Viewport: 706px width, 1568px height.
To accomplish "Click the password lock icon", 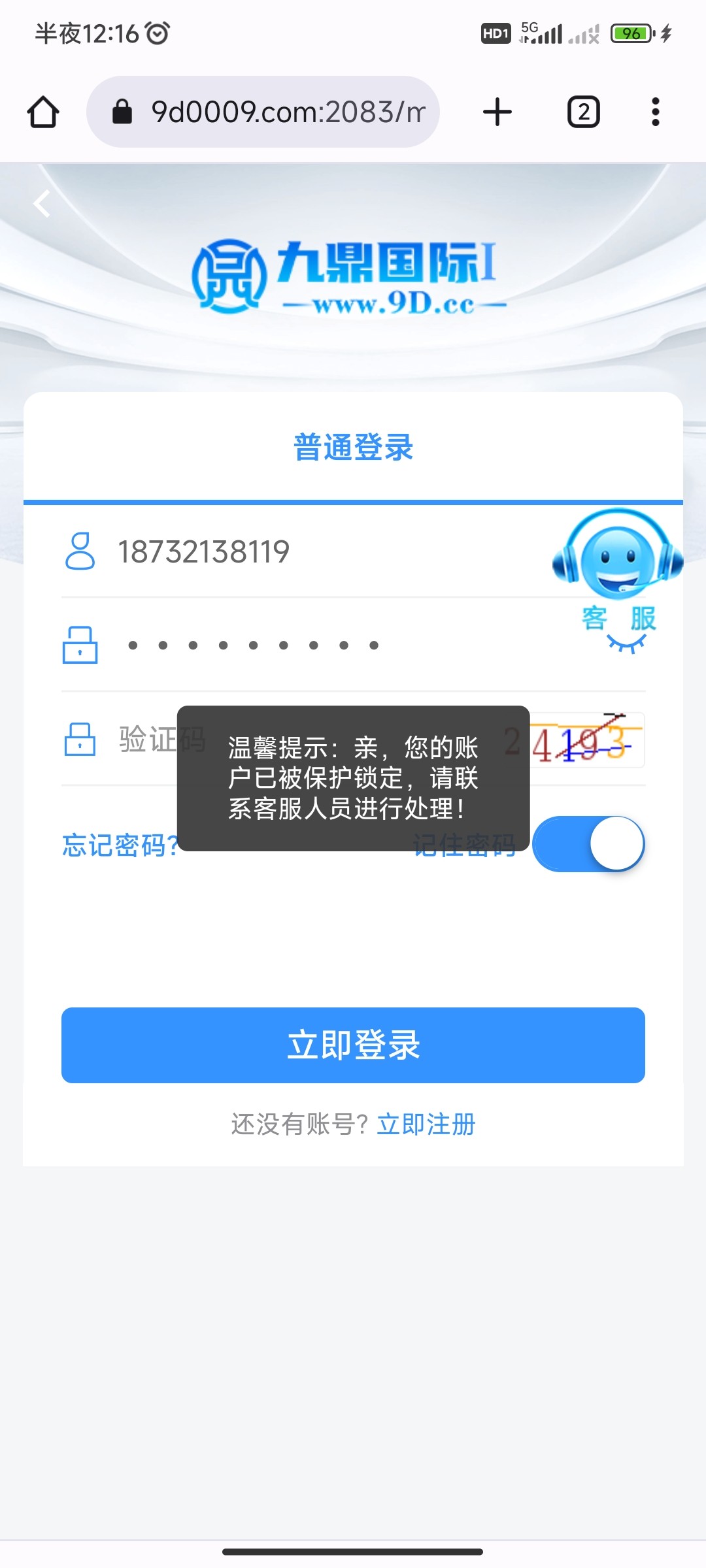I will (x=80, y=645).
